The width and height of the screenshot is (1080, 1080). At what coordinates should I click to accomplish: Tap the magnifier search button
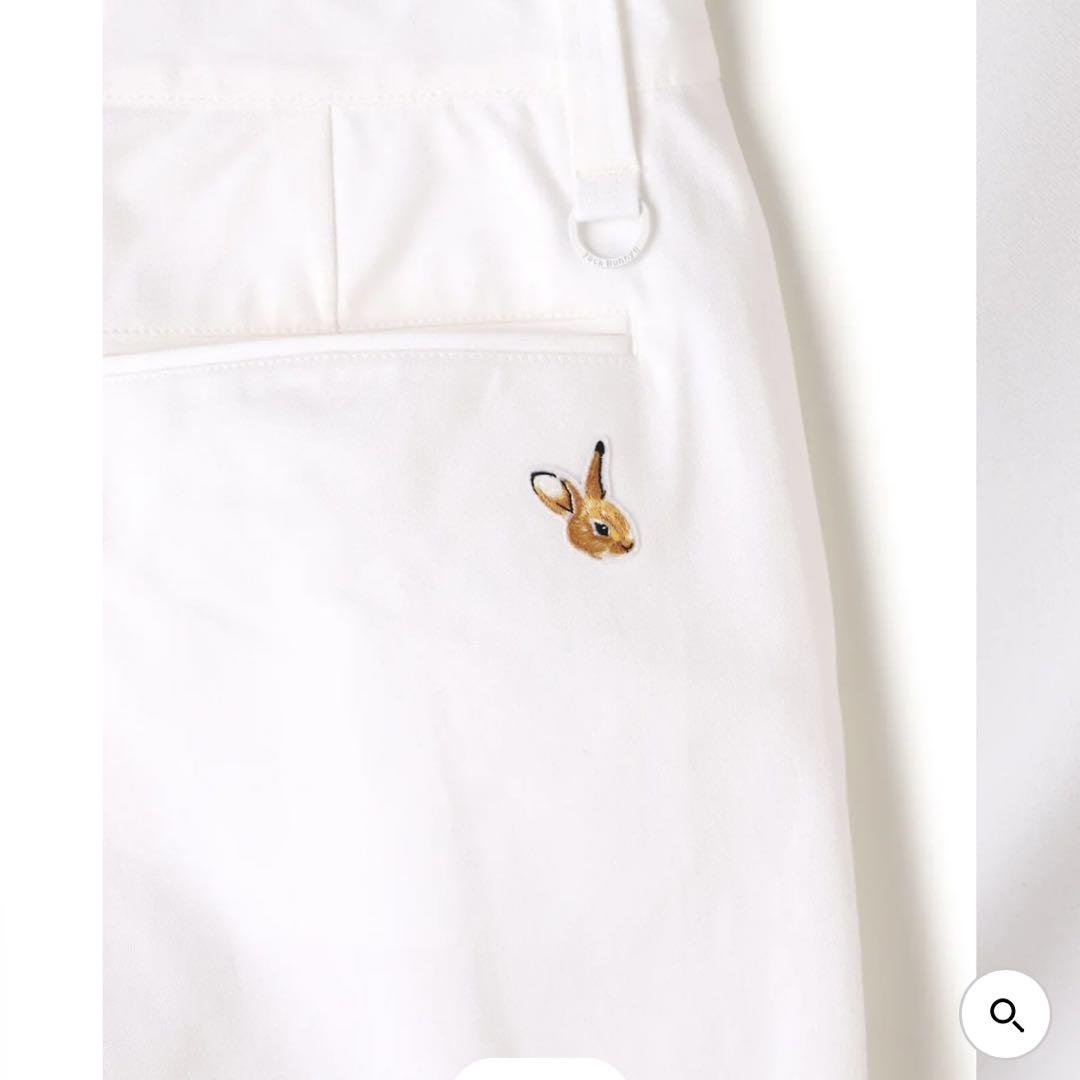click(x=1005, y=1014)
